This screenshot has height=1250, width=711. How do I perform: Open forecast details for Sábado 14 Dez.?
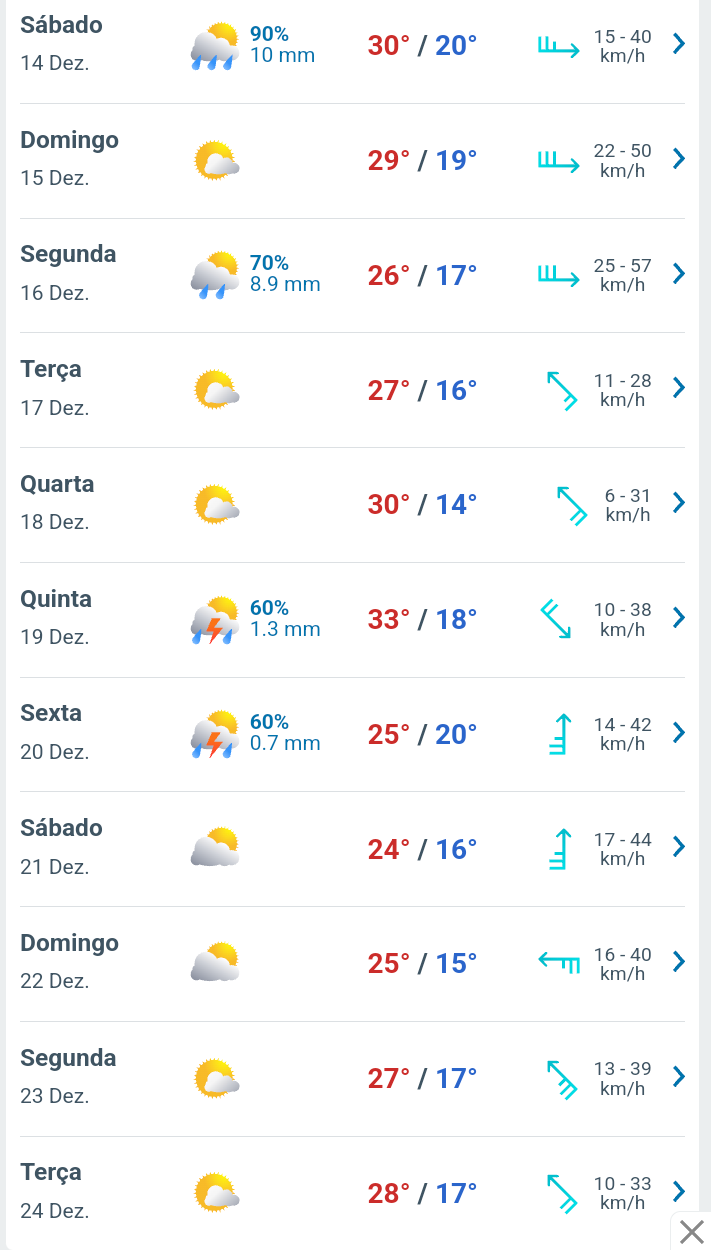click(352, 46)
